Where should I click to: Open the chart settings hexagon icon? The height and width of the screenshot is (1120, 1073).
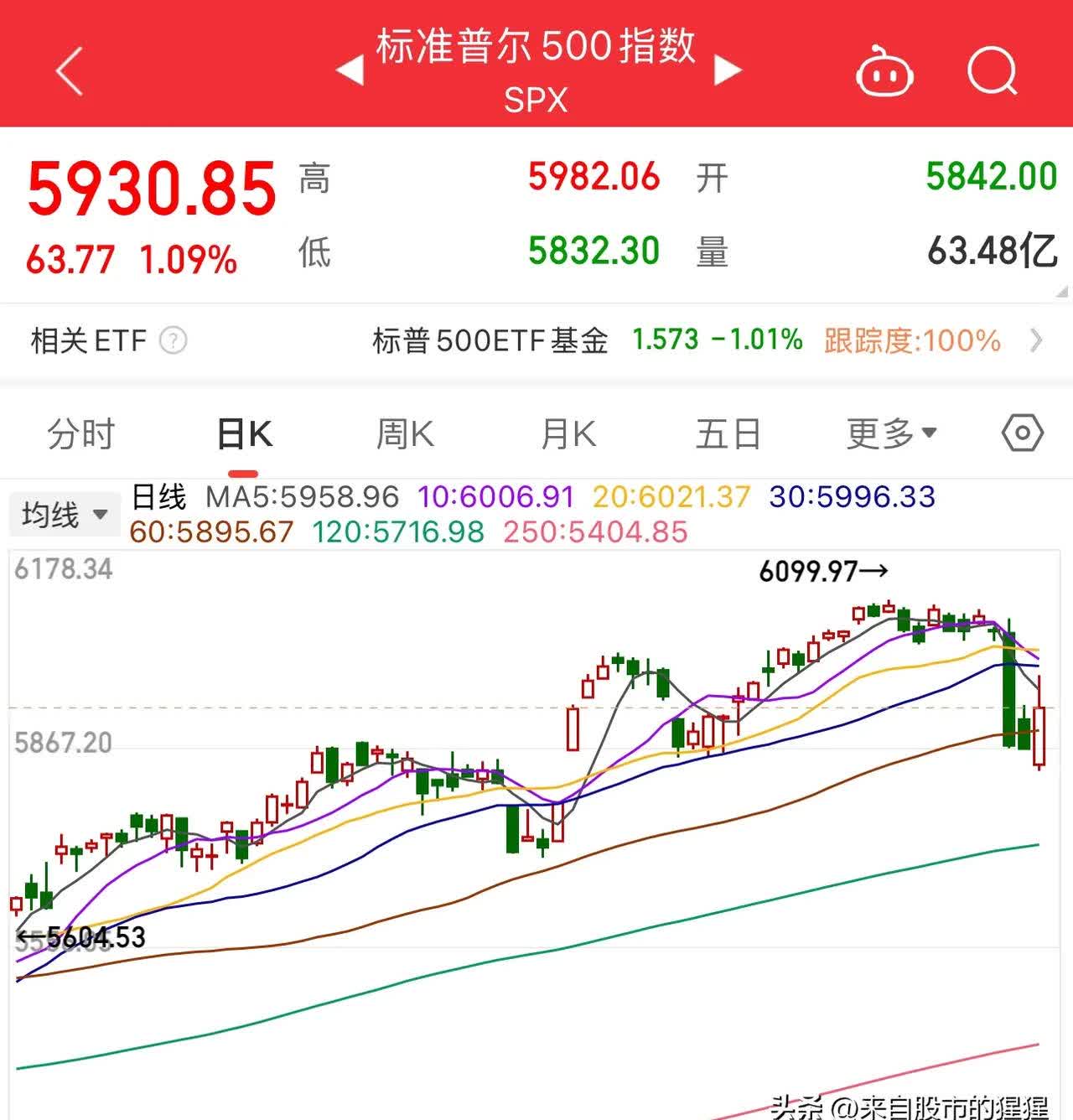point(1021,433)
